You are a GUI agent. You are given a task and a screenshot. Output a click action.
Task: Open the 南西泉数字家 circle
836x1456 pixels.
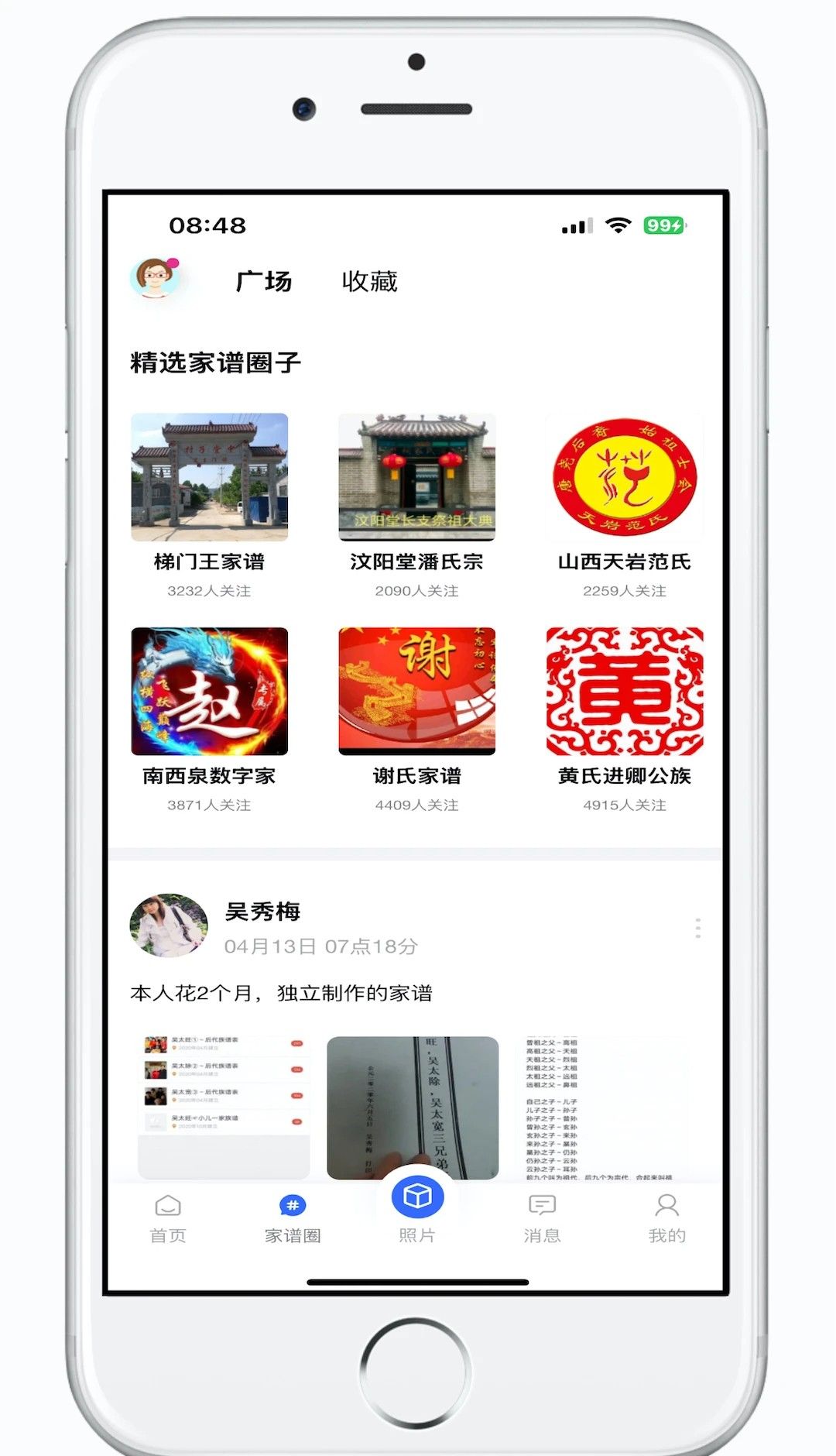[209, 691]
